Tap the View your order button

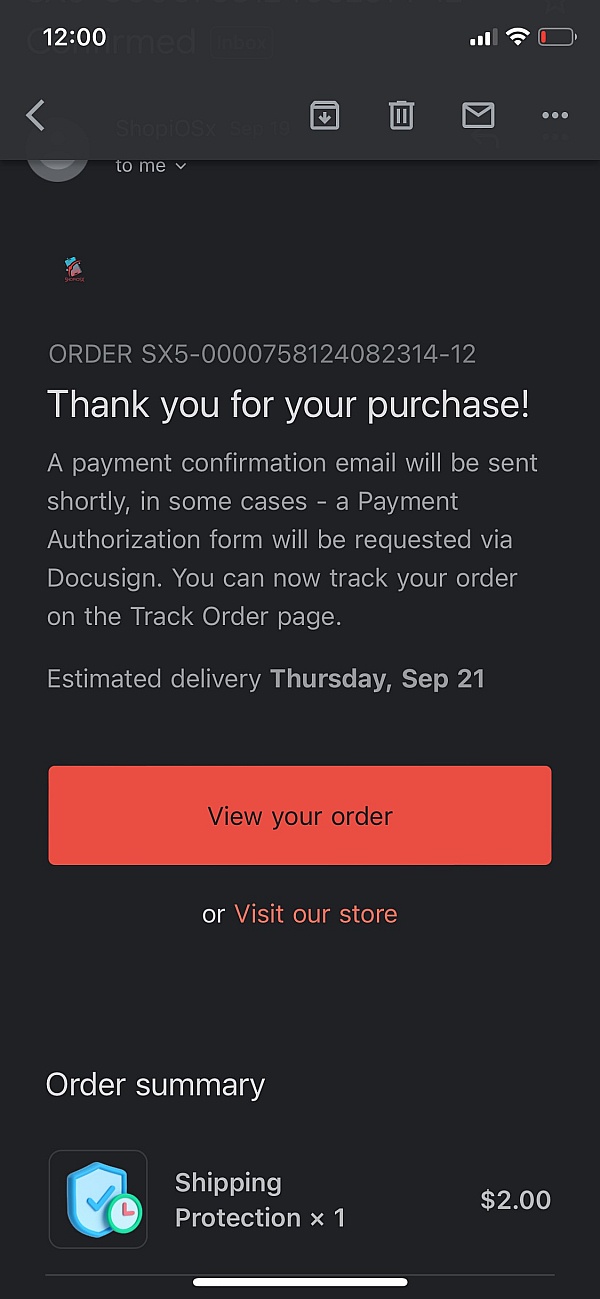300,816
